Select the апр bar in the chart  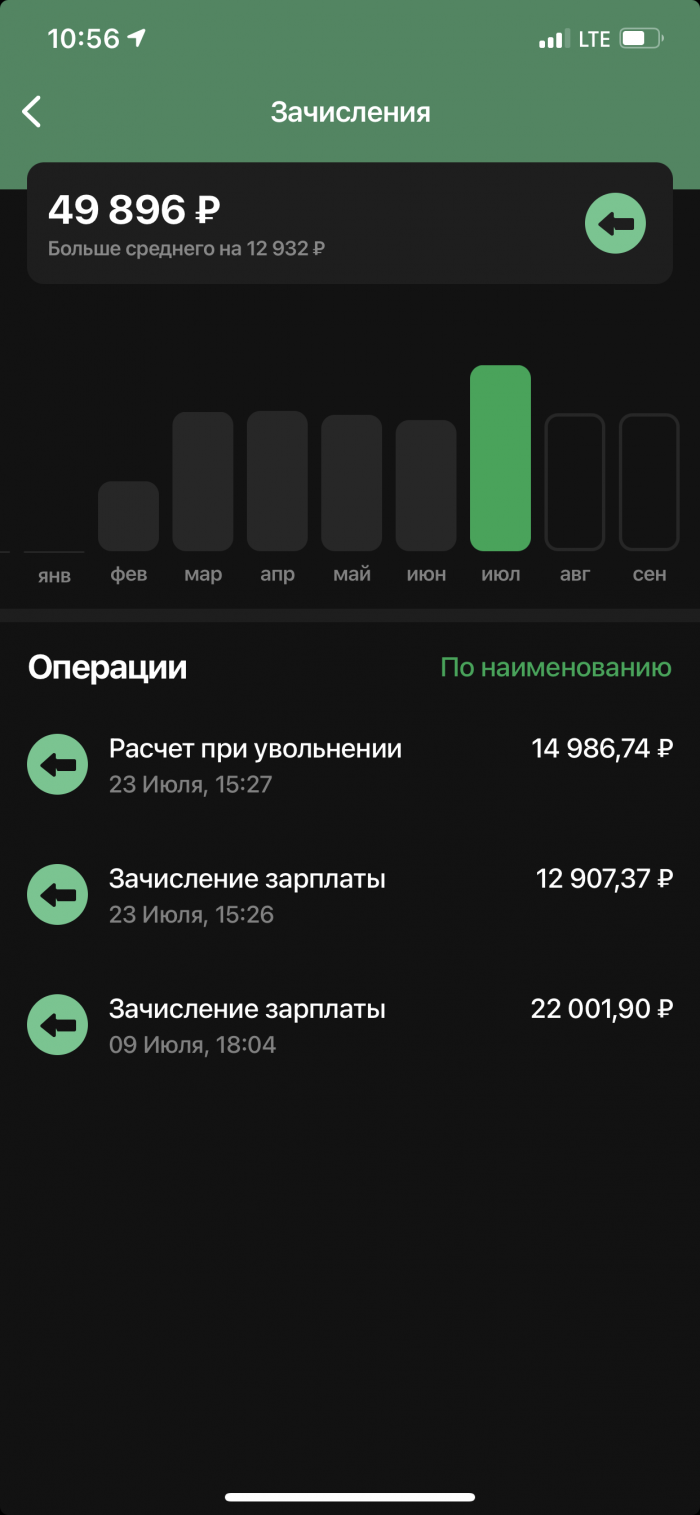coord(277,481)
